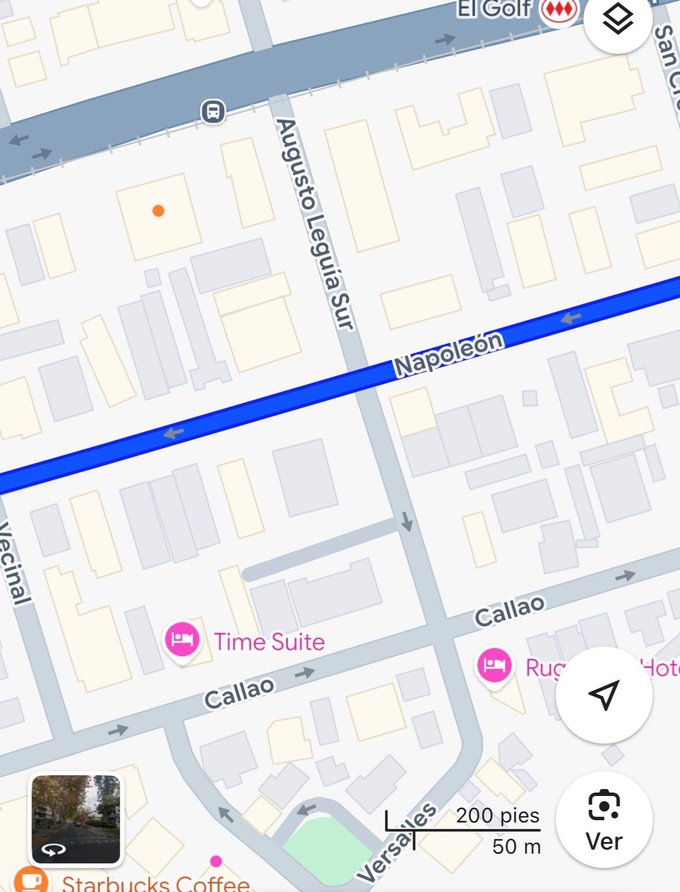Tap the bus stop icon on the avenue
Screen dimensions: 680x892
tap(212, 111)
